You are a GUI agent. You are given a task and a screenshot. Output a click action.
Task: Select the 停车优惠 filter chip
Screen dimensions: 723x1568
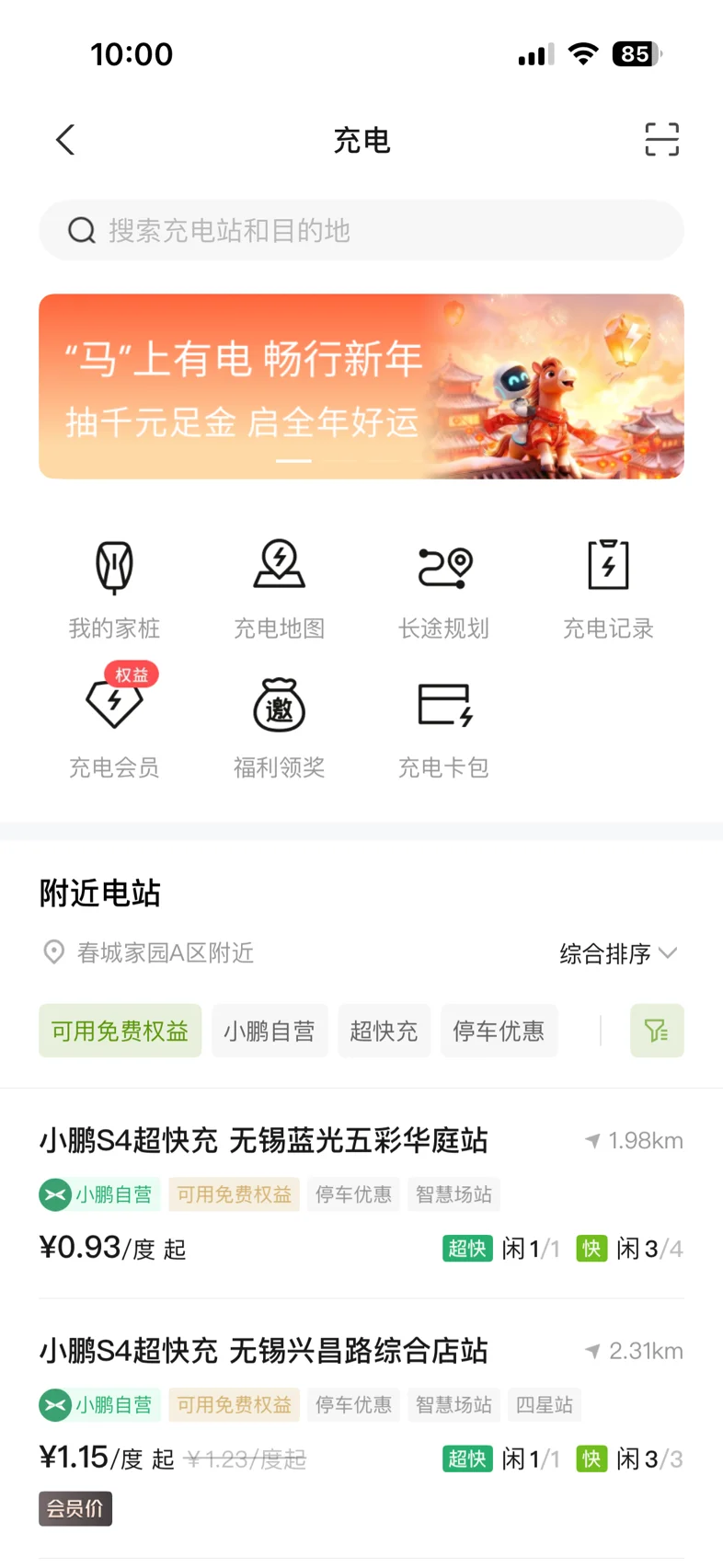[x=499, y=1031]
